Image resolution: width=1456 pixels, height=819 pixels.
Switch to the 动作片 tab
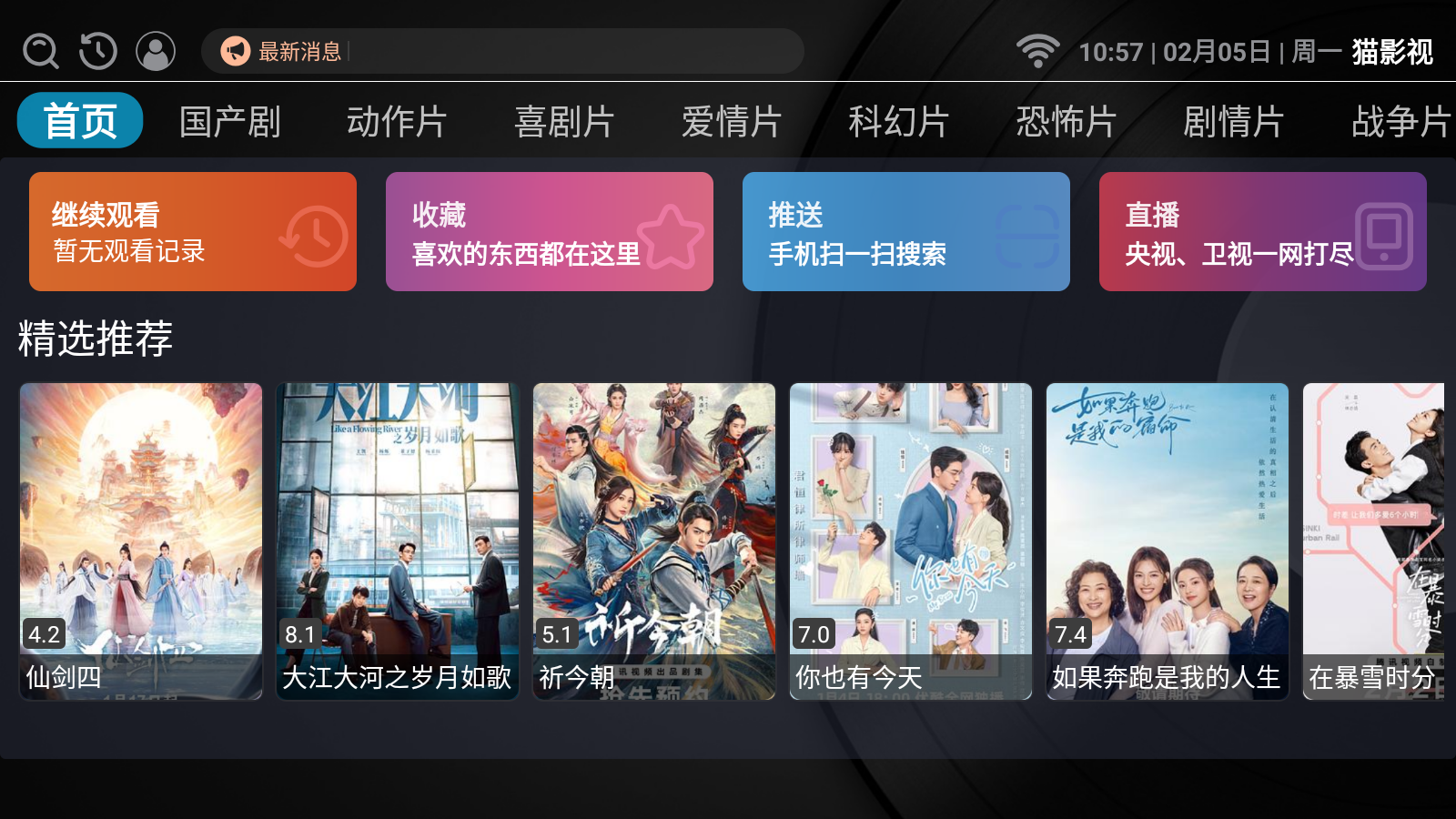point(397,122)
